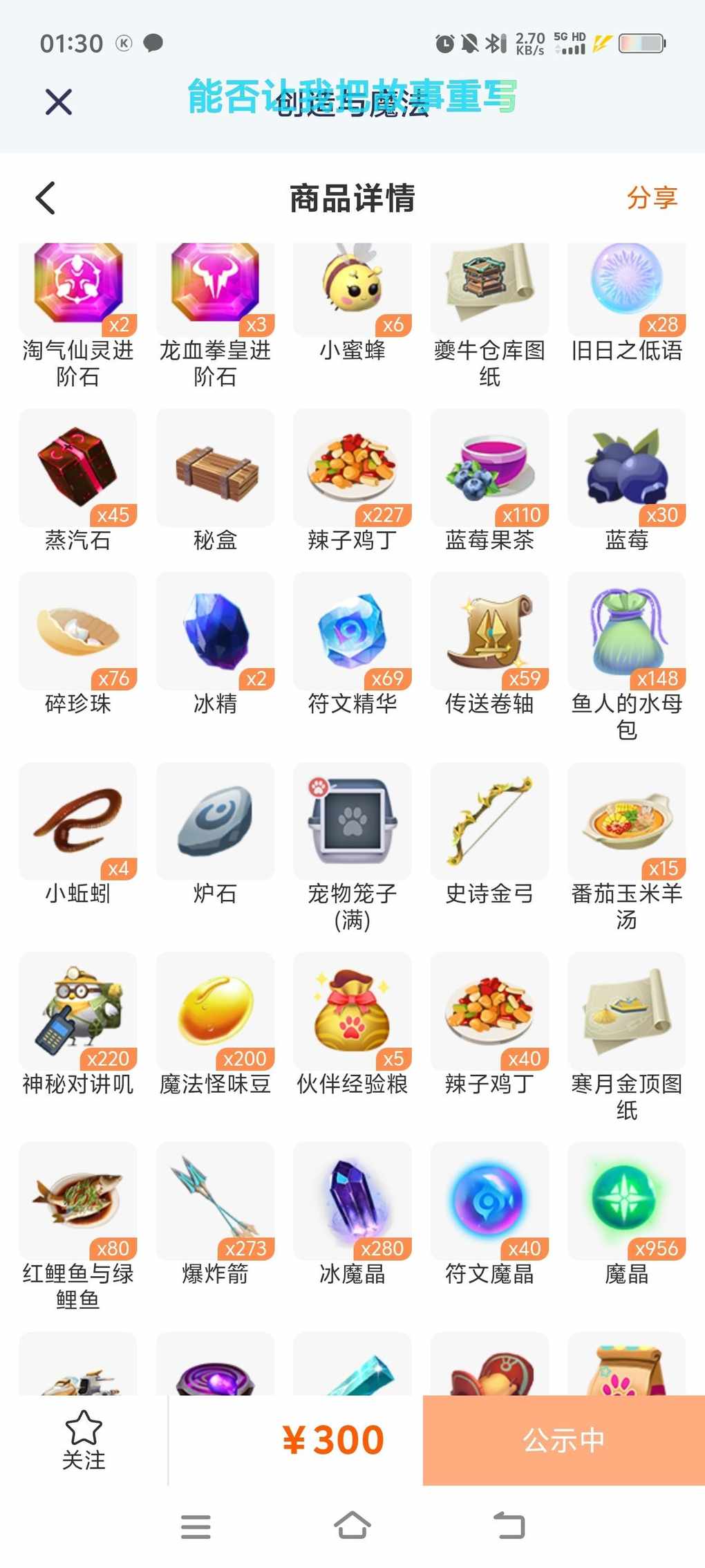Select the 爆炸箭 item tile
The width and height of the screenshot is (705, 1568).
click(215, 1201)
